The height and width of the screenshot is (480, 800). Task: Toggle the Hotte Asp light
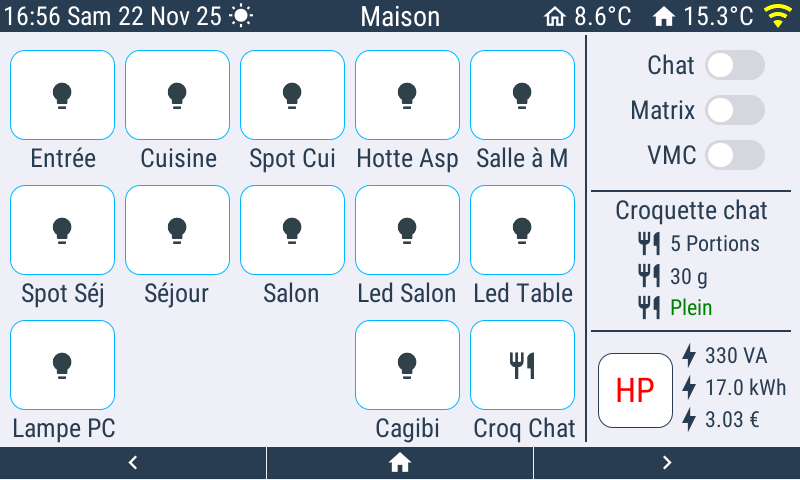(407, 95)
